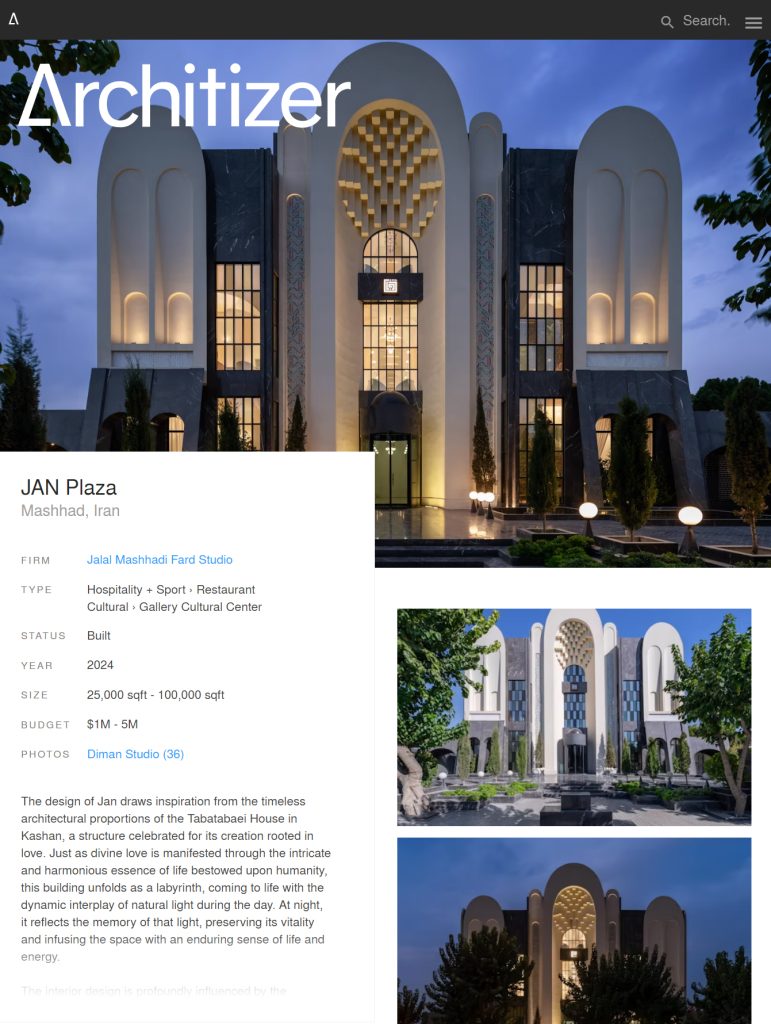771x1024 pixels.
Task: Open the Jalal Mashhadi Fard Studio firm link
Action: [x=159, y=560]
